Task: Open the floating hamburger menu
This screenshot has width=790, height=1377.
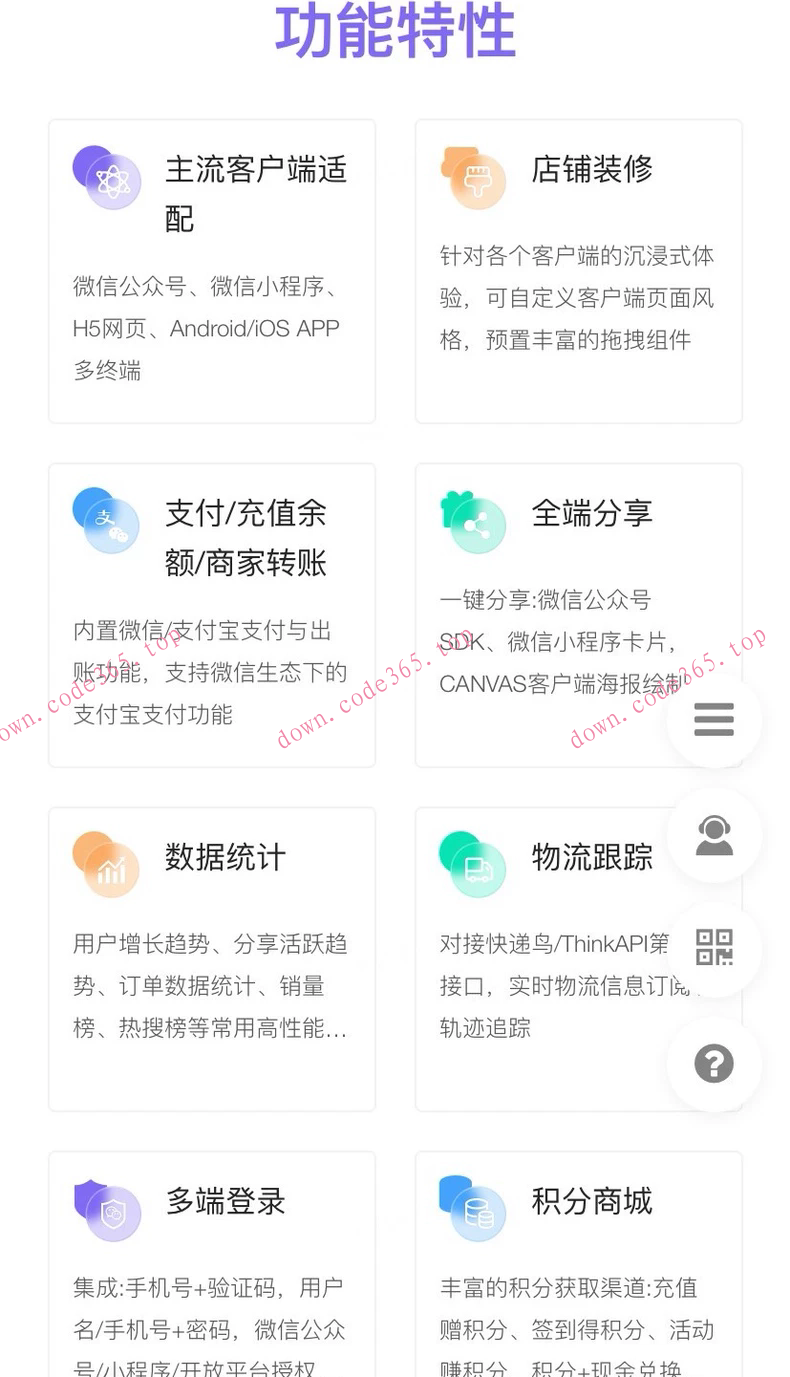Action: coord(714,721)
